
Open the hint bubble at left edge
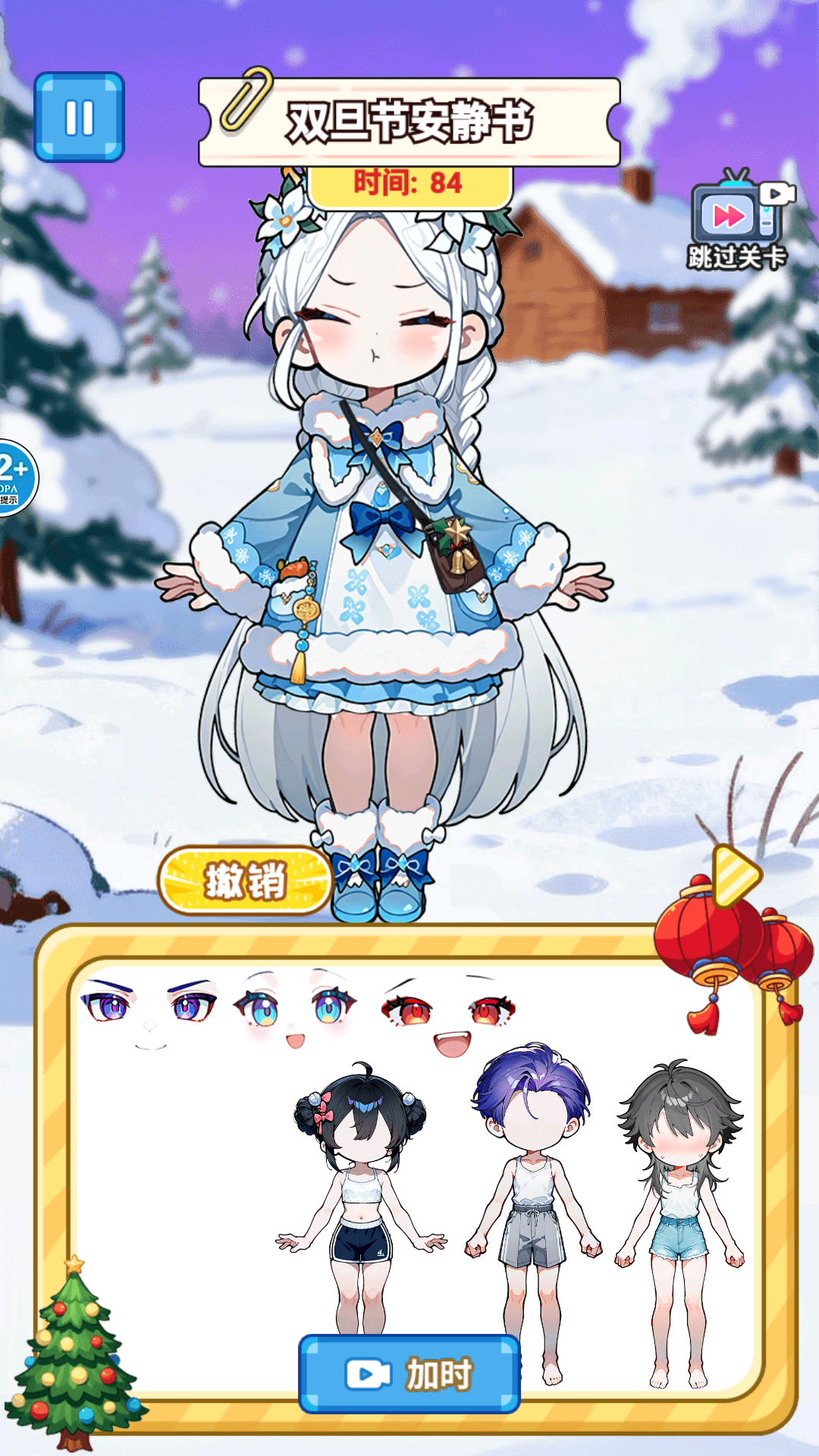pyautogui.click(x=14, y=478)
